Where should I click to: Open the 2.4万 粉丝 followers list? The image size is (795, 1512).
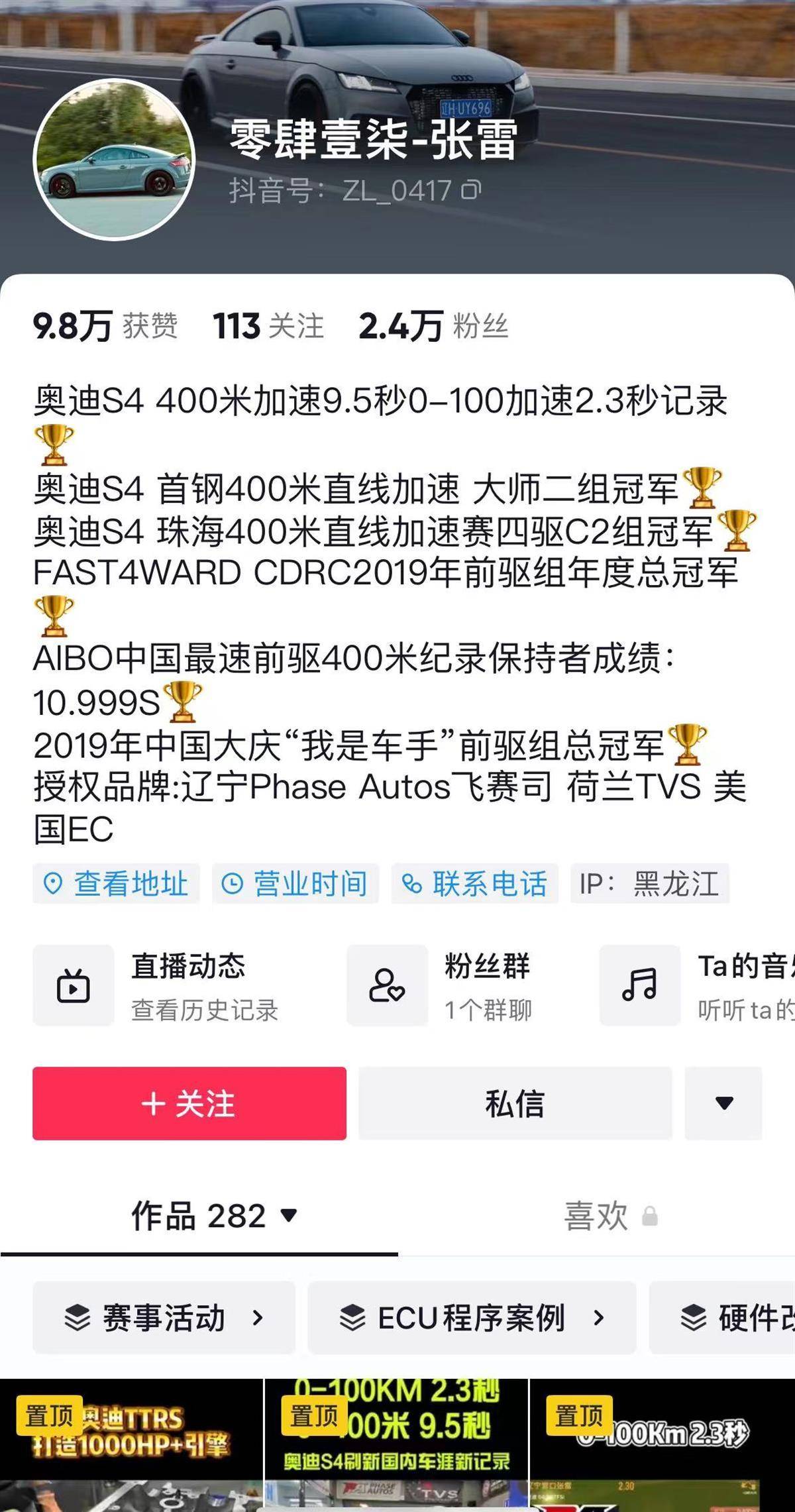pos(433,326)
